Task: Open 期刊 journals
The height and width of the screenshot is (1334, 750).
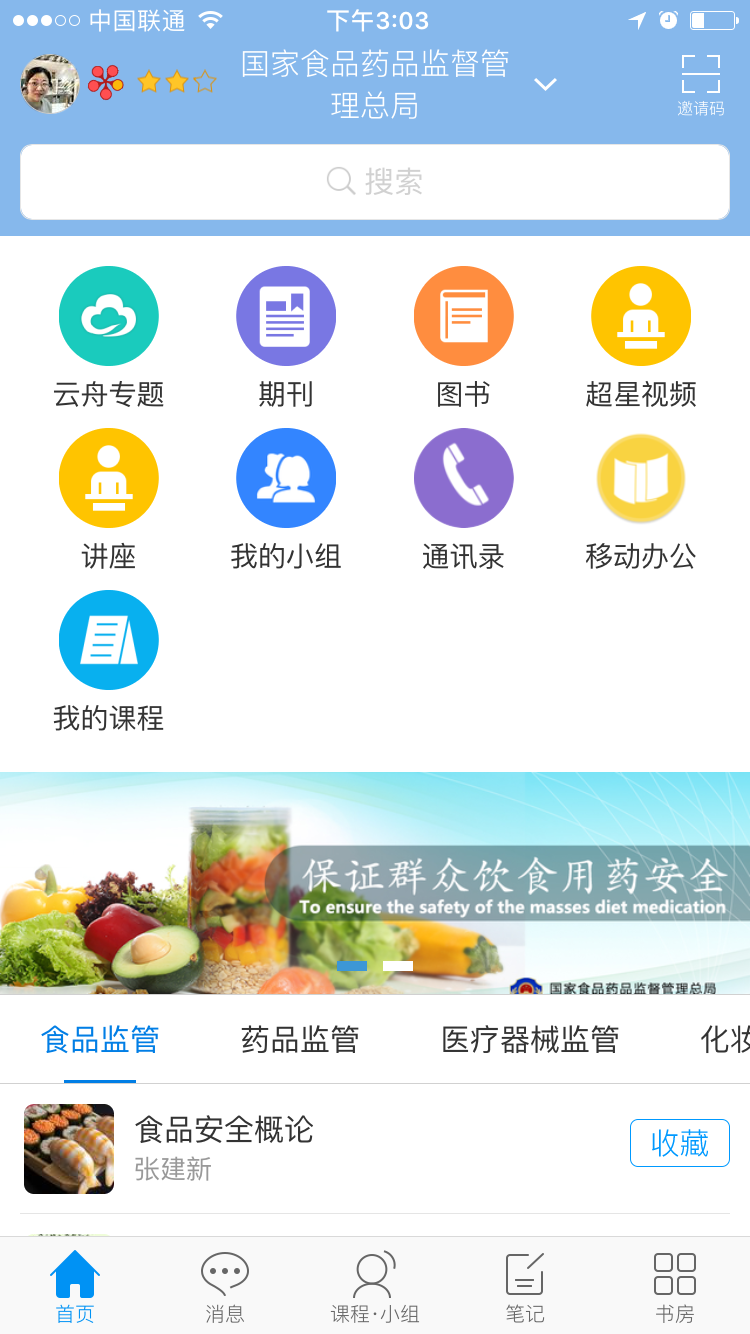Action: [x=286, y=317]
